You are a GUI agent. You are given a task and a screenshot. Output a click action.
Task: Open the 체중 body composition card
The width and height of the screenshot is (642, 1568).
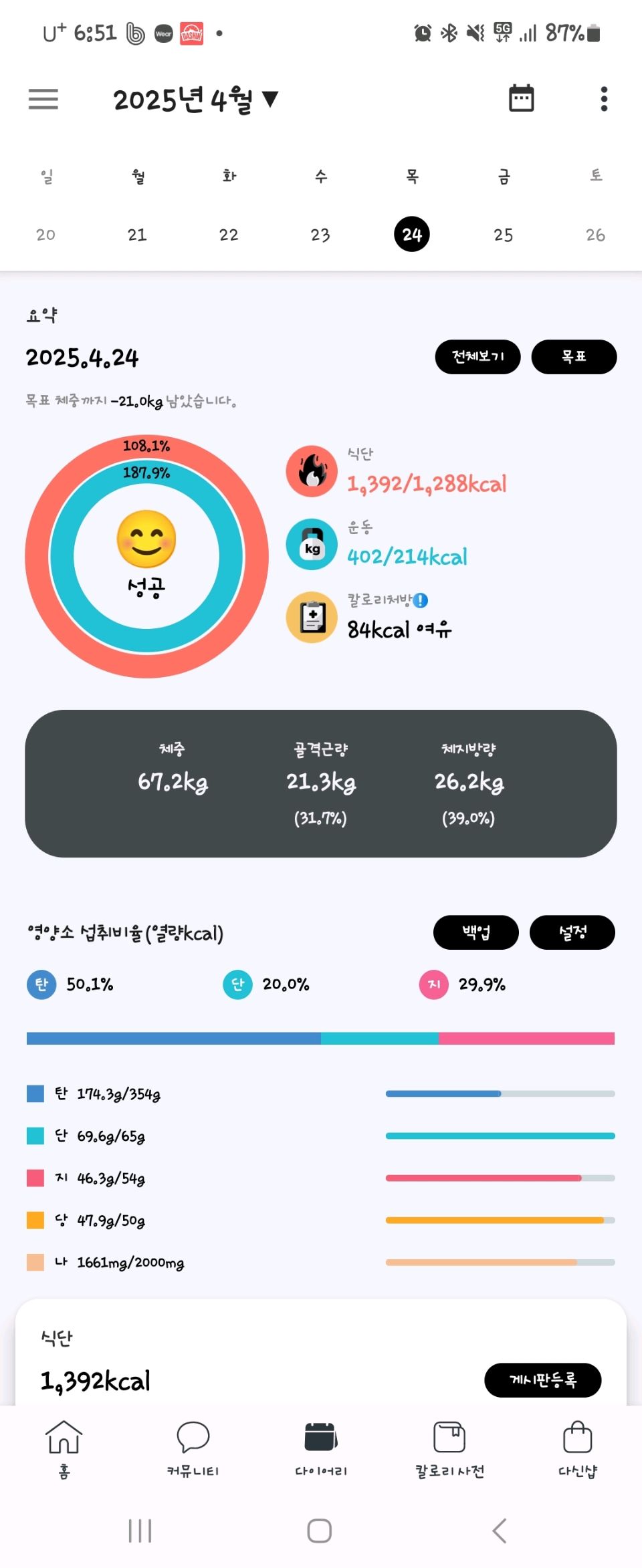click(x=320, y=783)
